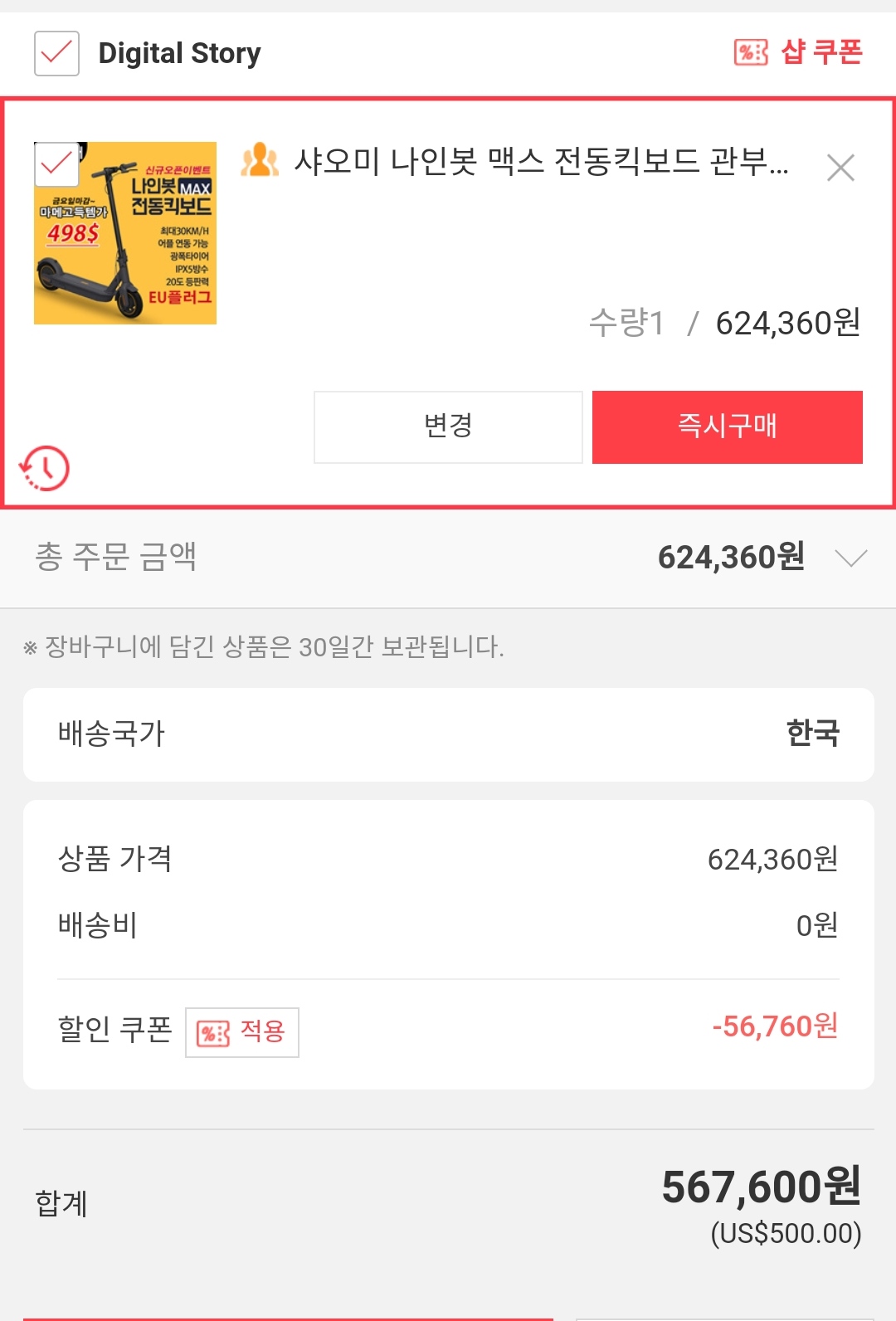This screenshot has width=896, height=1321.
Task: Uncheck the Ninebot scooter item checkbox
Action: click(56, 163)
